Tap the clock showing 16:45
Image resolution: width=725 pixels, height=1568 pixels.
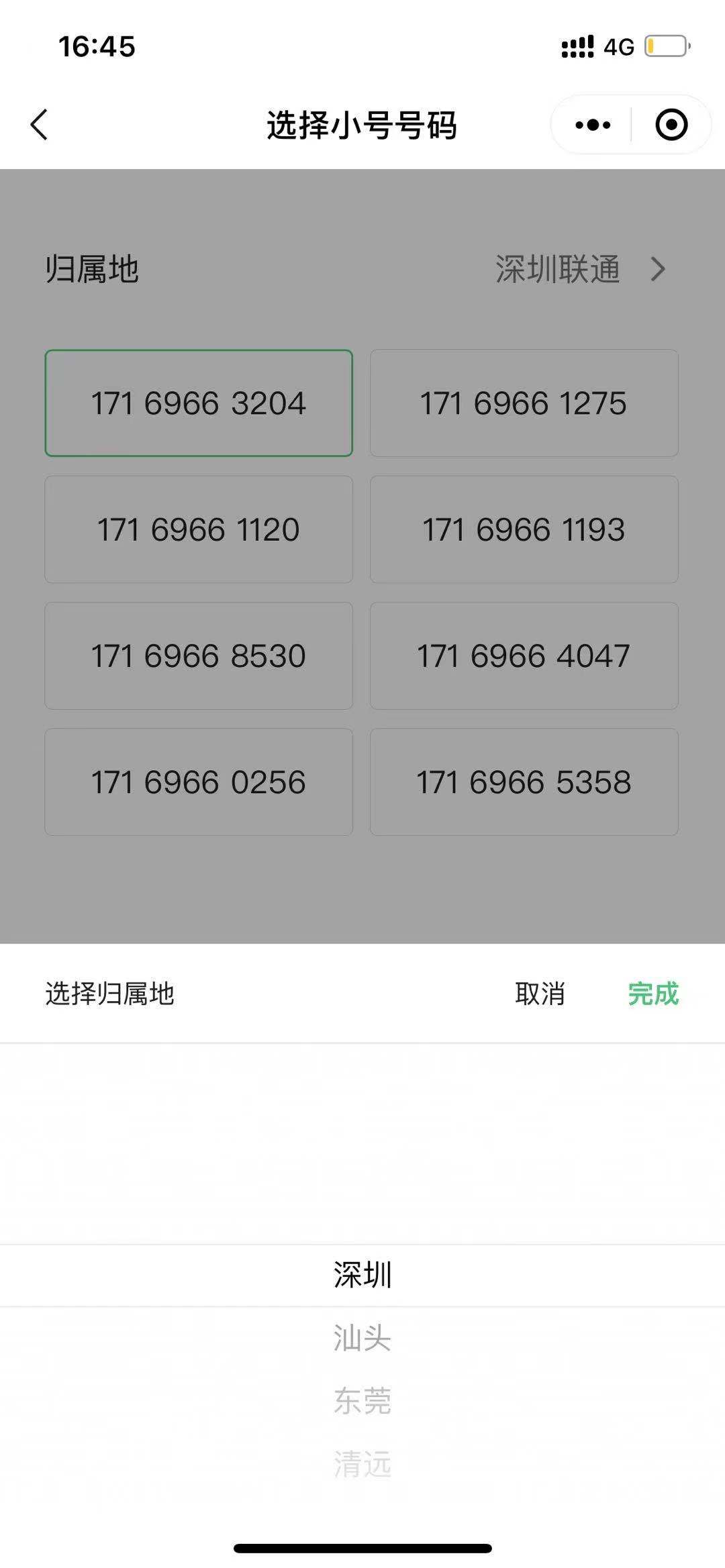pos(96,47)
